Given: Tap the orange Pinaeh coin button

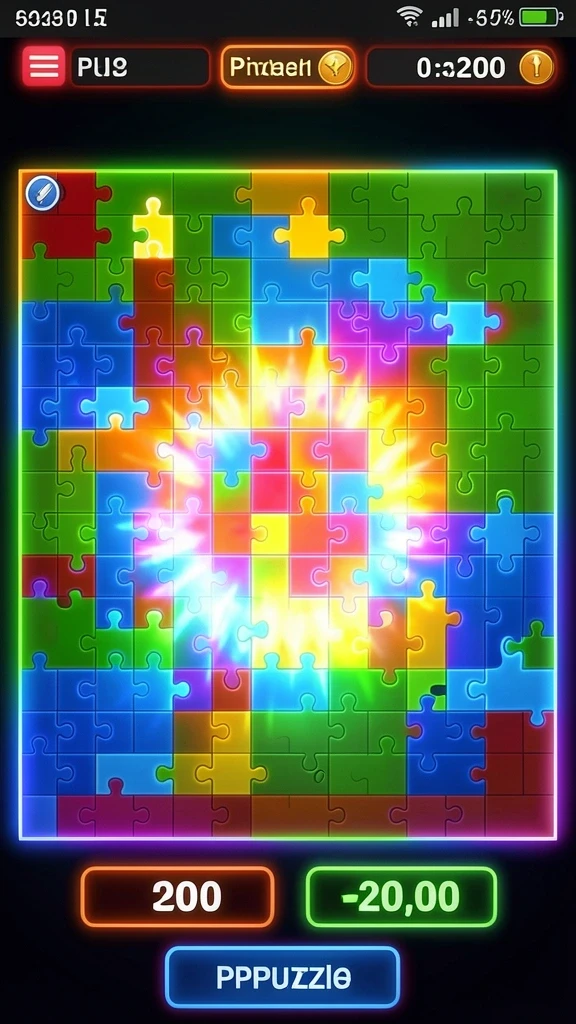Looking at the screenshot, I should [x=288, y=67].
